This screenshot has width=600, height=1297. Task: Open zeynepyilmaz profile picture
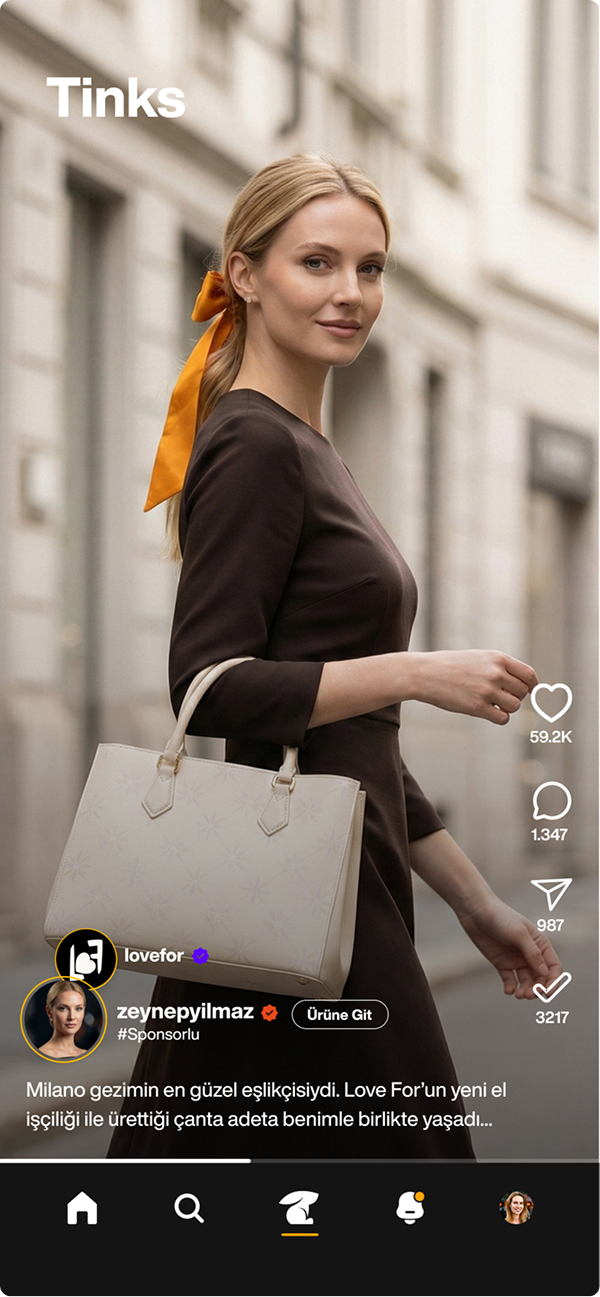point(63,1019)
